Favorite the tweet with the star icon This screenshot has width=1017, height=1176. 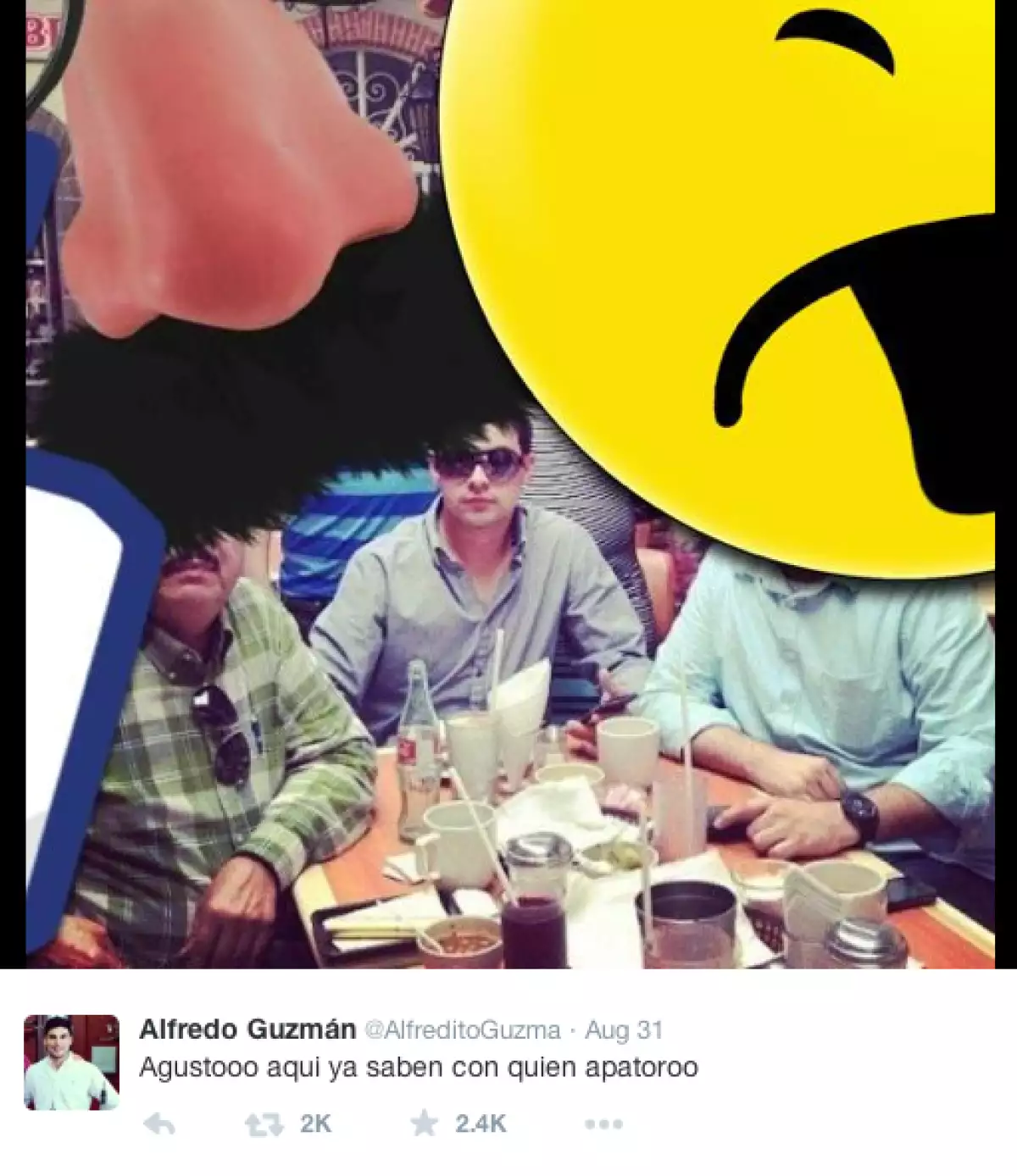(424, 1123)
